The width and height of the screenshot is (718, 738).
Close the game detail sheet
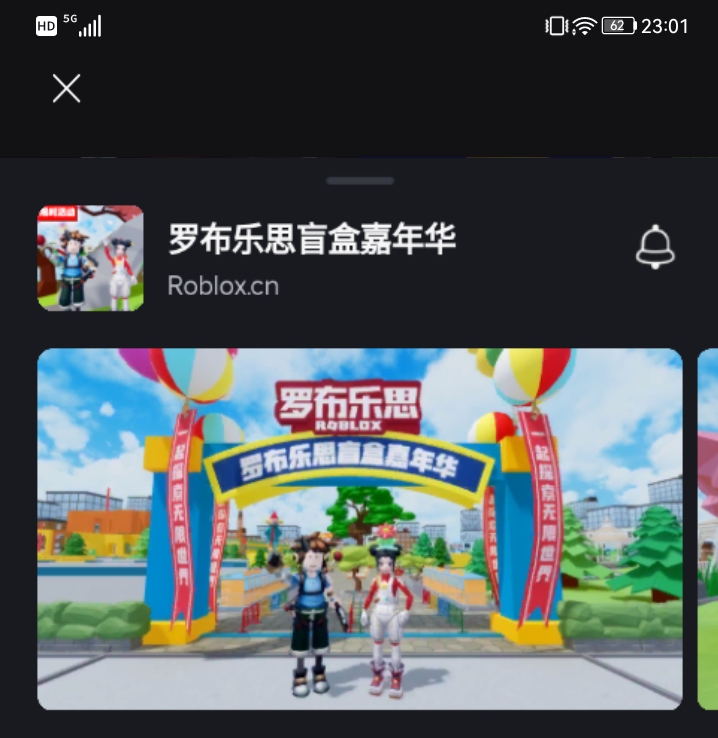[x=66, y=89]
